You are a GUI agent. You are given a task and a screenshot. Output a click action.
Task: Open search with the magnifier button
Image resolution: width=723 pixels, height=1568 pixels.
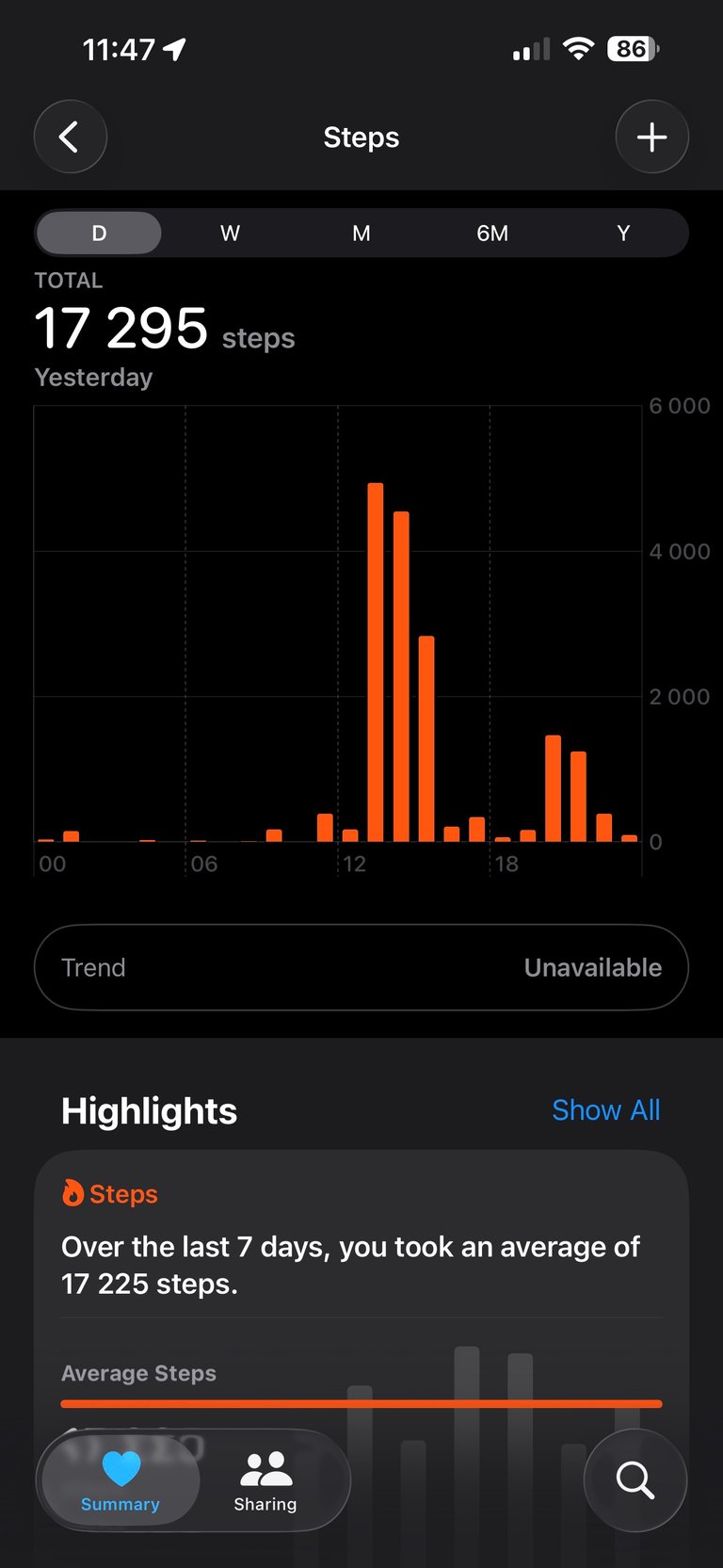[x=635, y=1479]
